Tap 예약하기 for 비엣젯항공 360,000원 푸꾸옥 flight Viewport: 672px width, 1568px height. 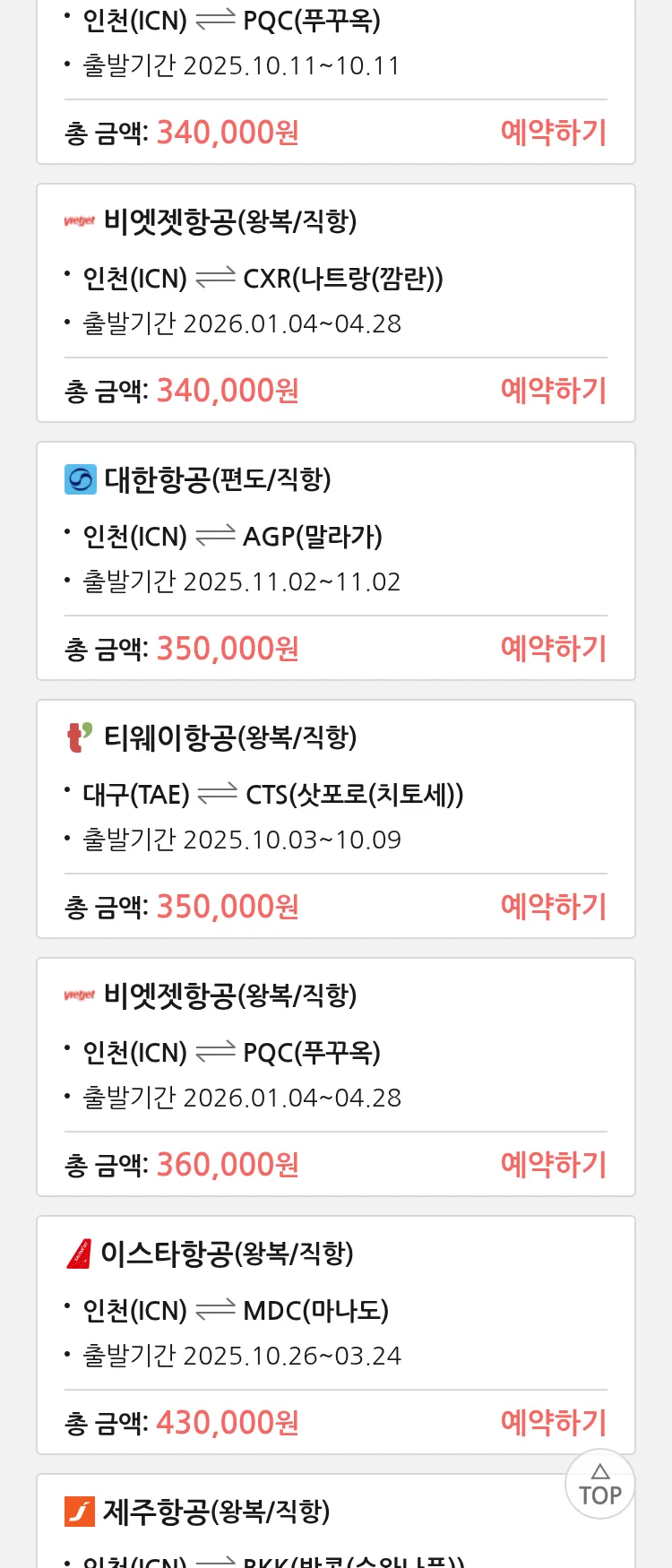(553, 1165)
